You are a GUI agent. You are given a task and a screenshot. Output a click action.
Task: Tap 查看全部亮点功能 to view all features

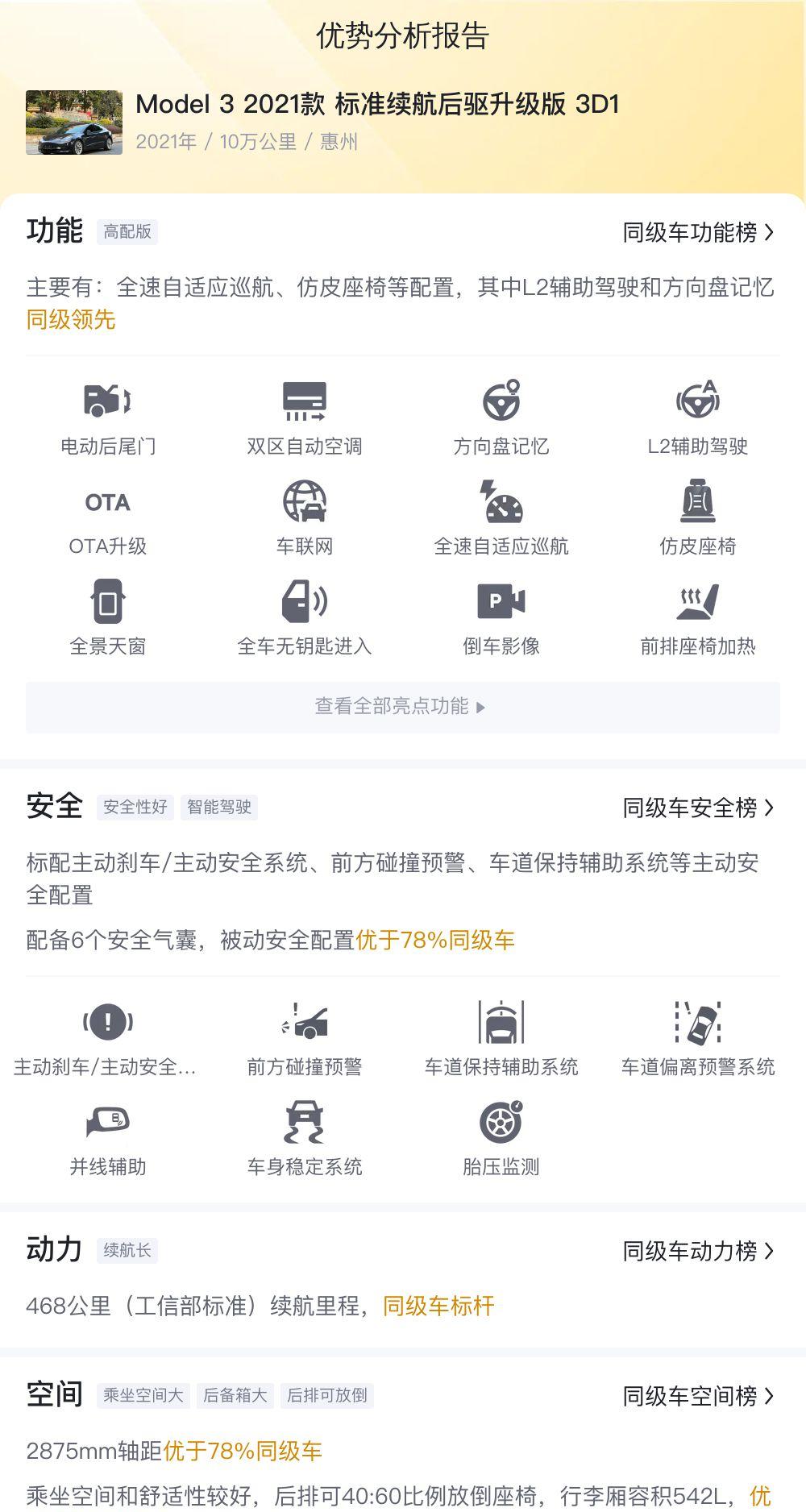[403, 707]
